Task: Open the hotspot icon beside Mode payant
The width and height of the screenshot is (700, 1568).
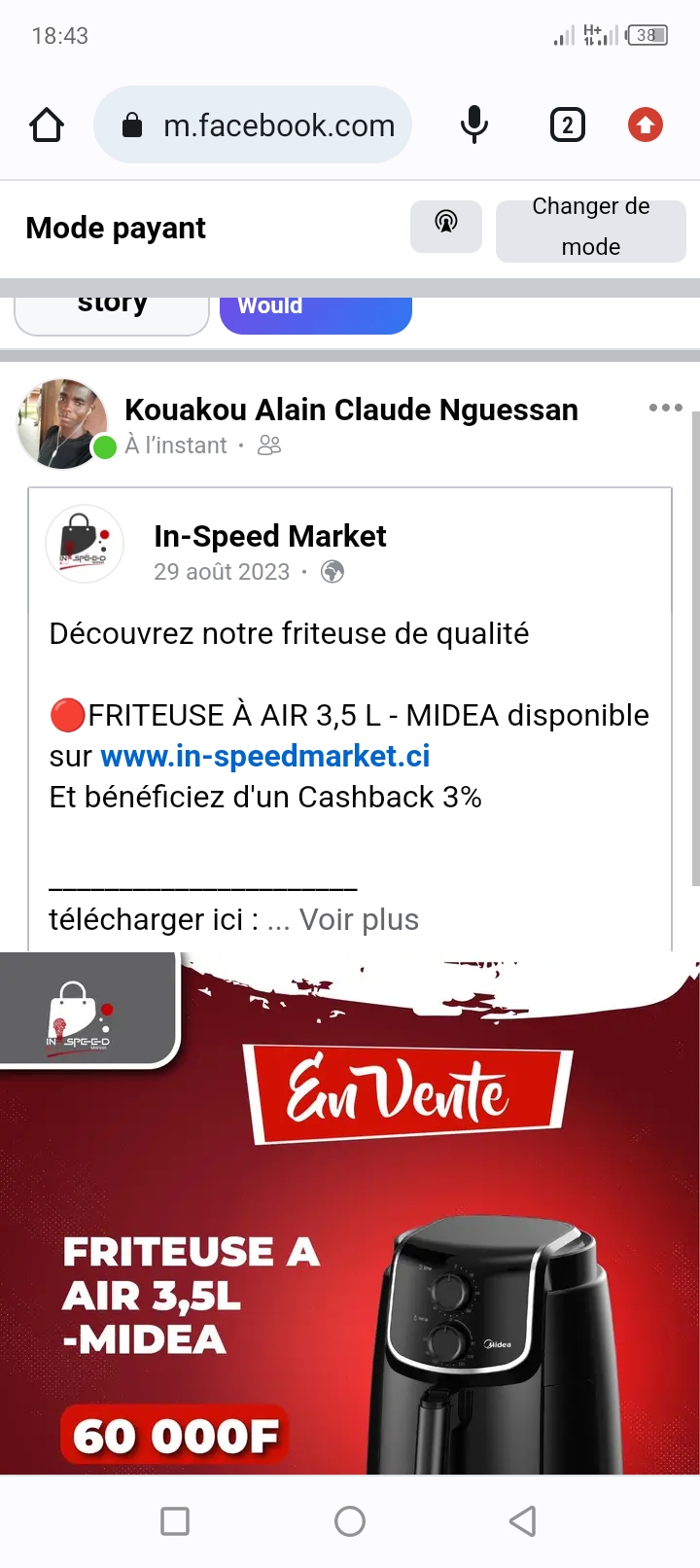Action: [446, 226]
